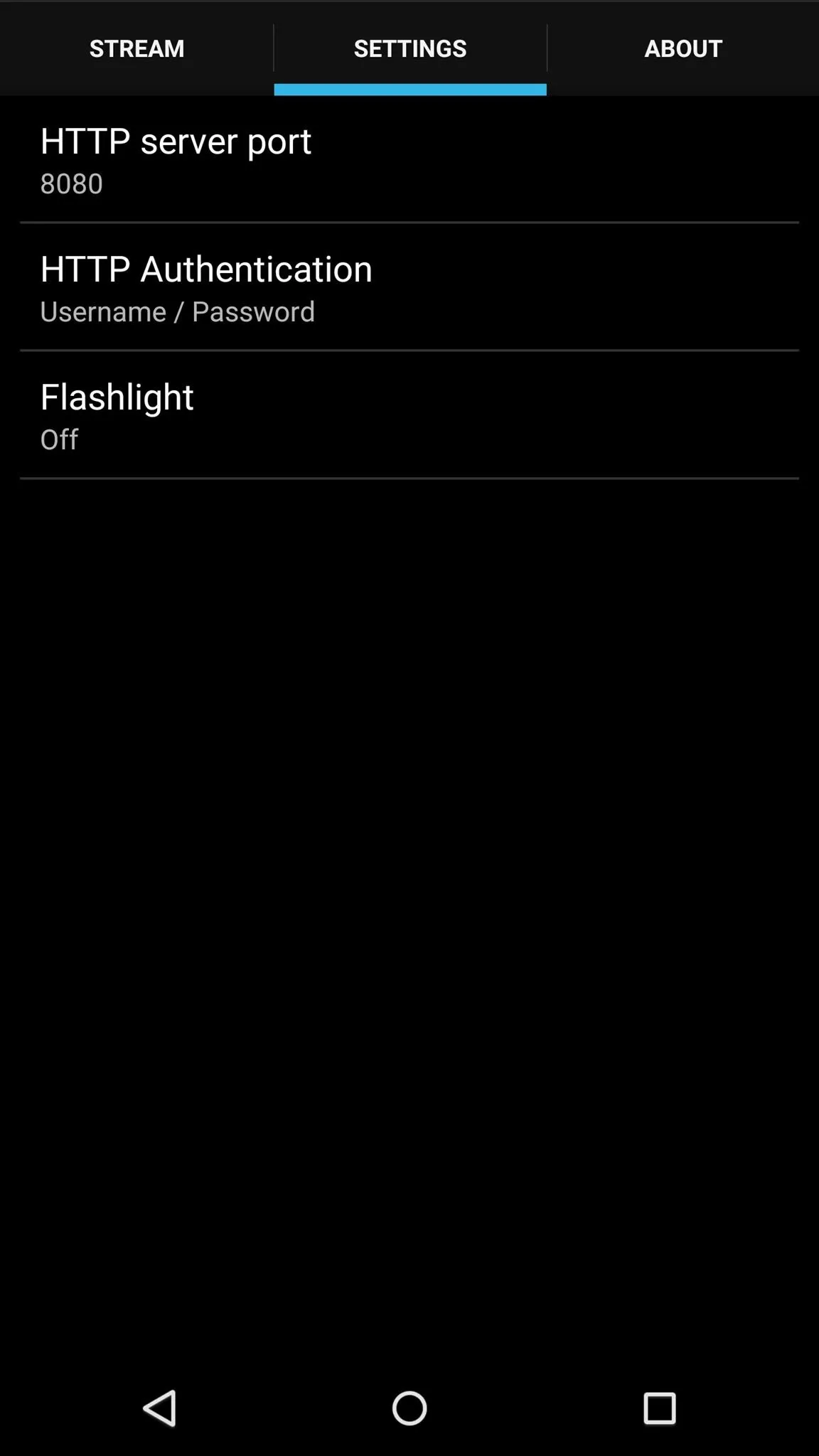Switch to the Stream tab
Viewport: 819px width, 1456px height.
coord(136,48)
